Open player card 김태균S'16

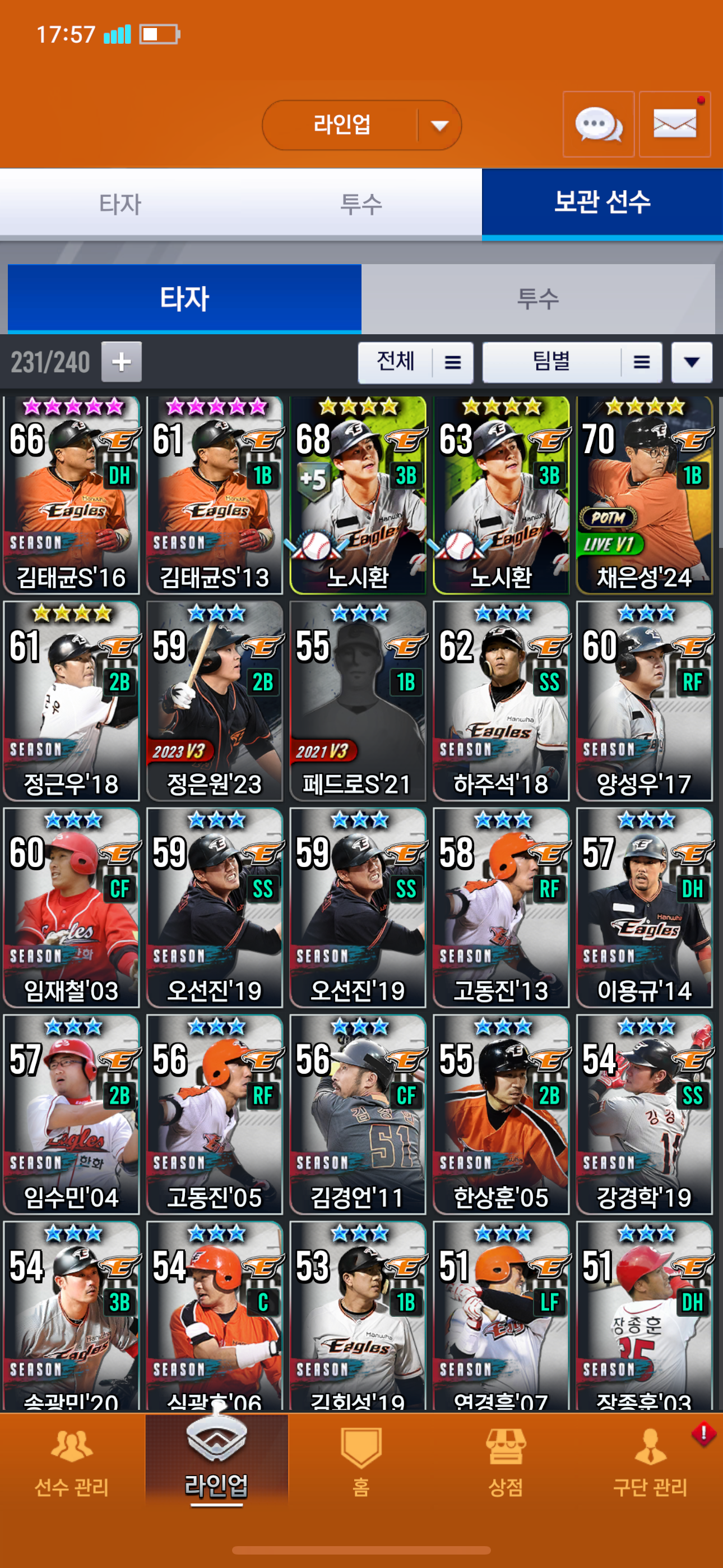71,495
